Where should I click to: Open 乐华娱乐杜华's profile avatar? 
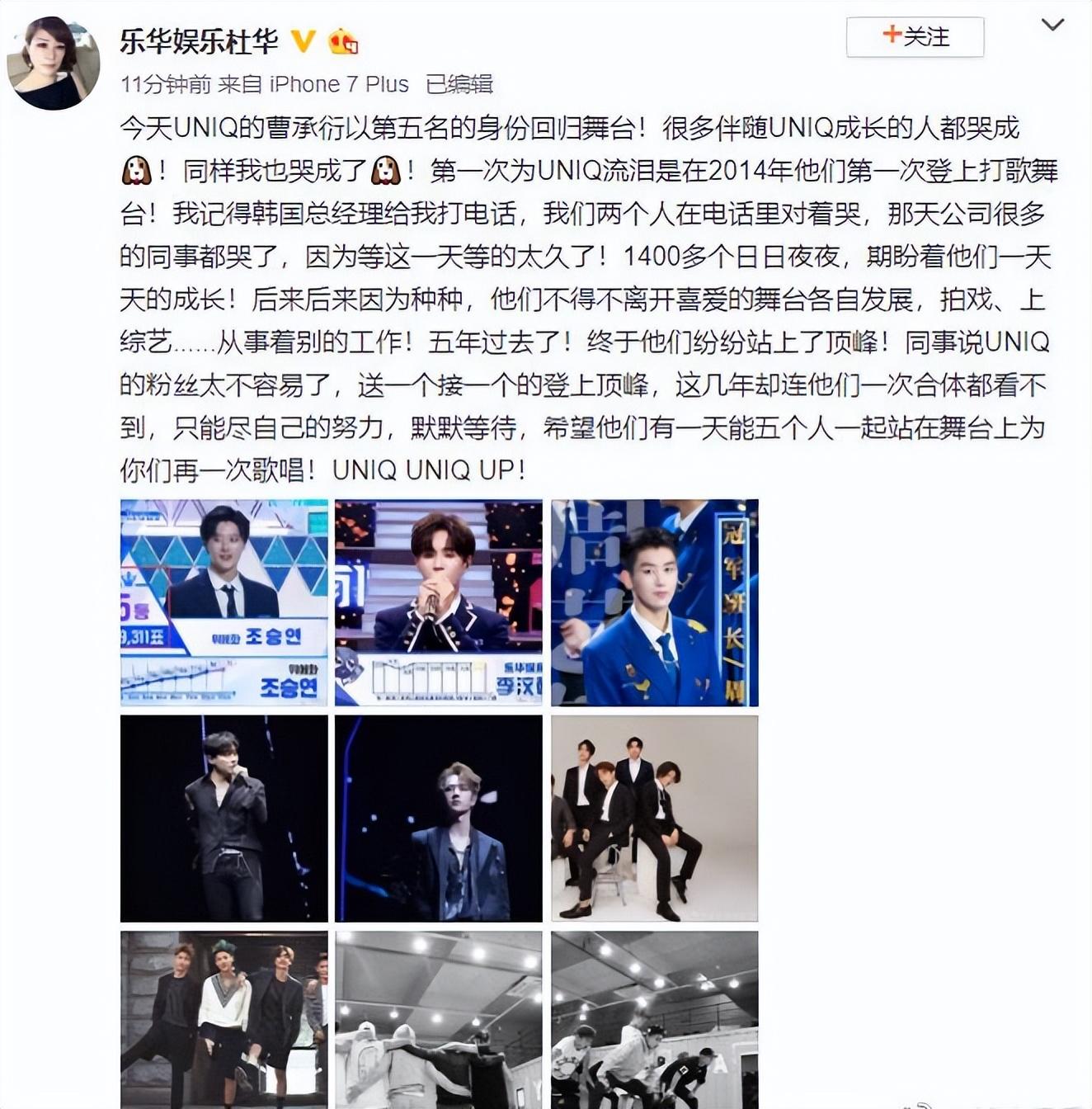54,64
